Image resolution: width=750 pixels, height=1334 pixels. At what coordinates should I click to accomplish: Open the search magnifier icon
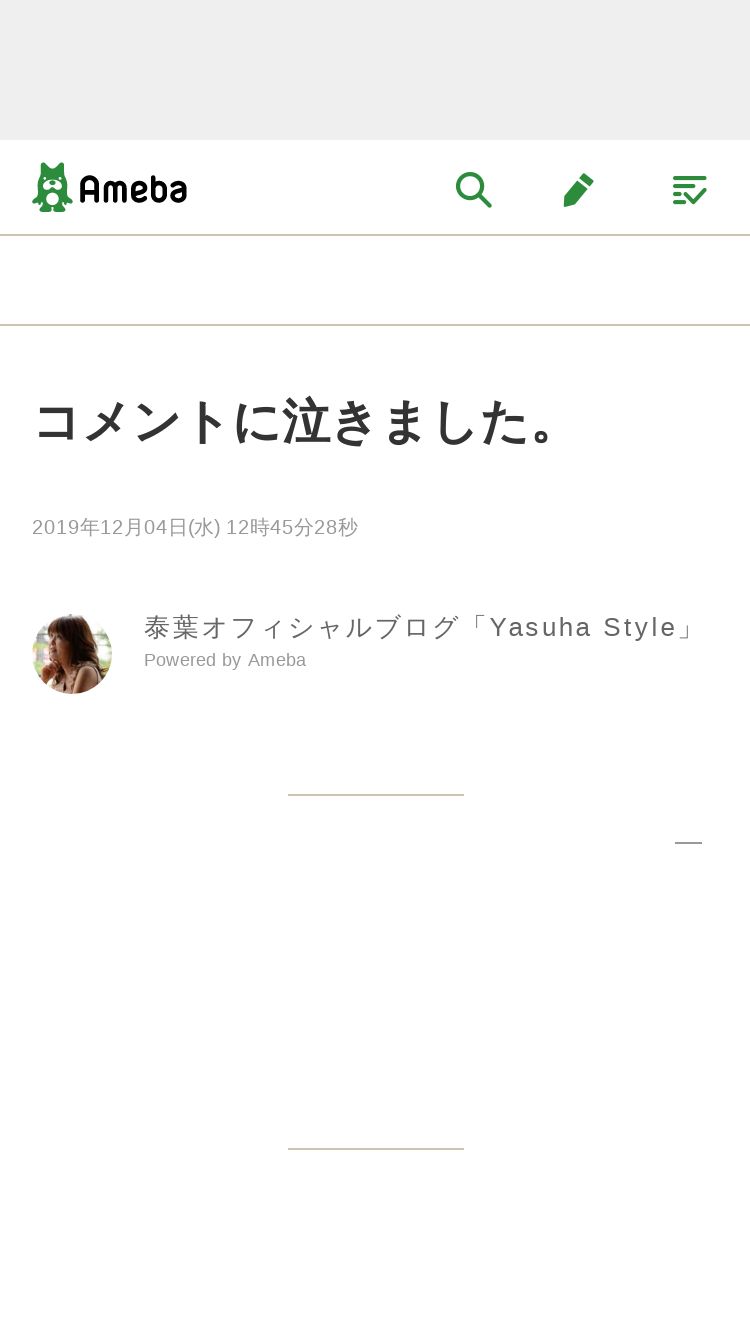tap(474, 189)
